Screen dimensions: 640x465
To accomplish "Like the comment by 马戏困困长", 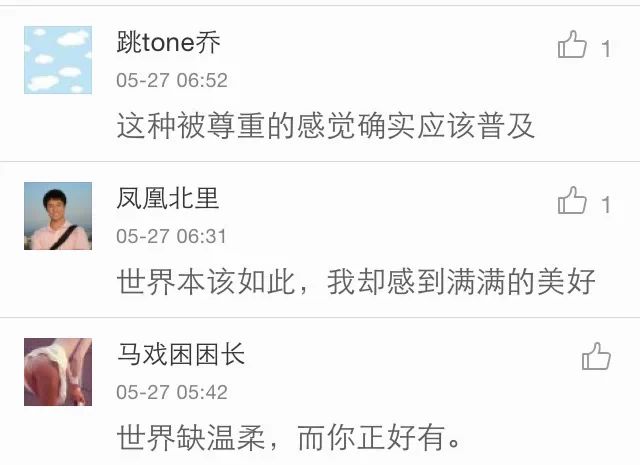I will [596, 356].
